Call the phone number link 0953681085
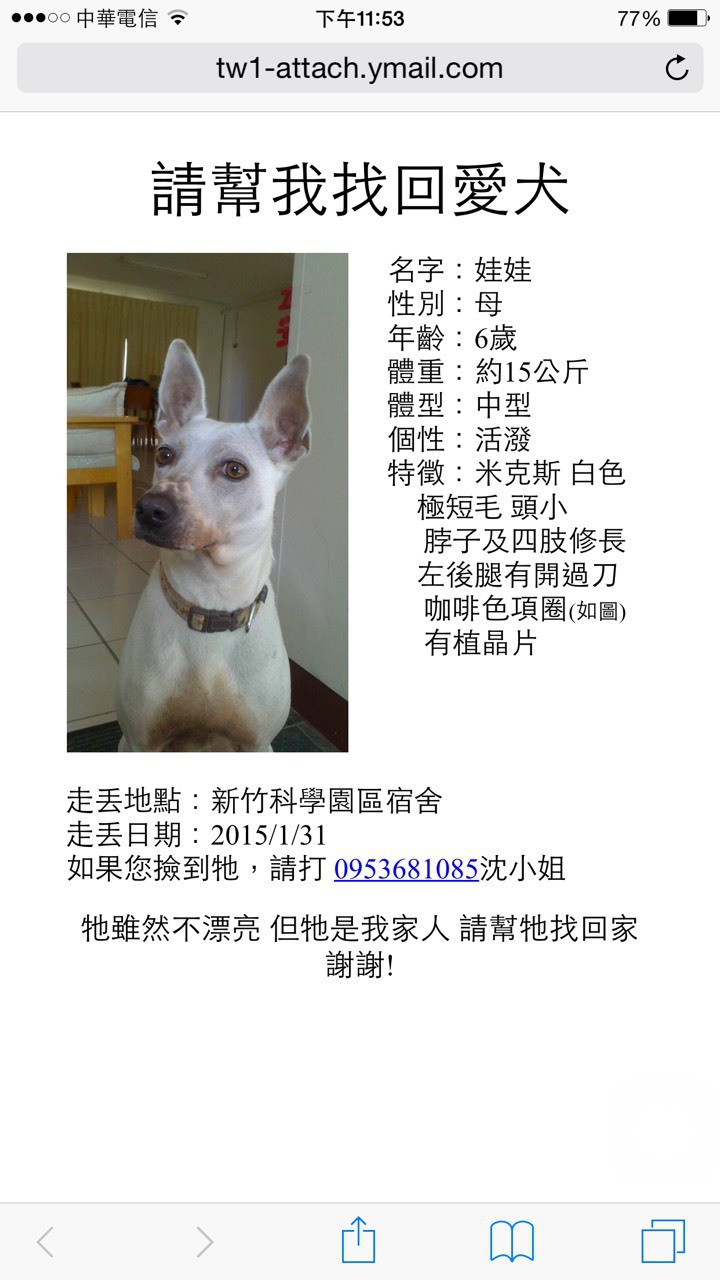The image size is (720, 1280). click(x=406, y=868)
